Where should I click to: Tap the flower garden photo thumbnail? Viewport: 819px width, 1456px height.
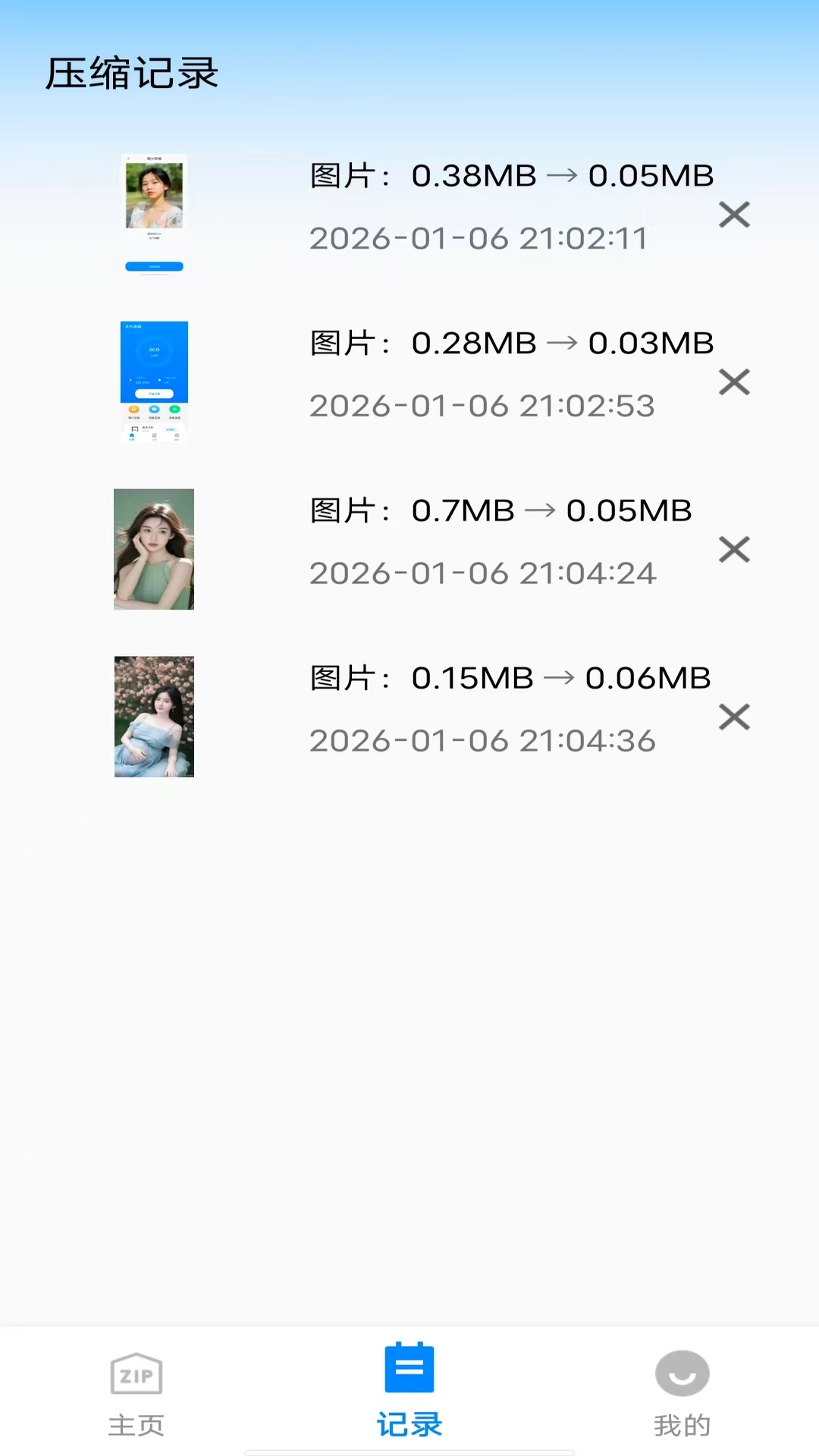tap(154, 715)
